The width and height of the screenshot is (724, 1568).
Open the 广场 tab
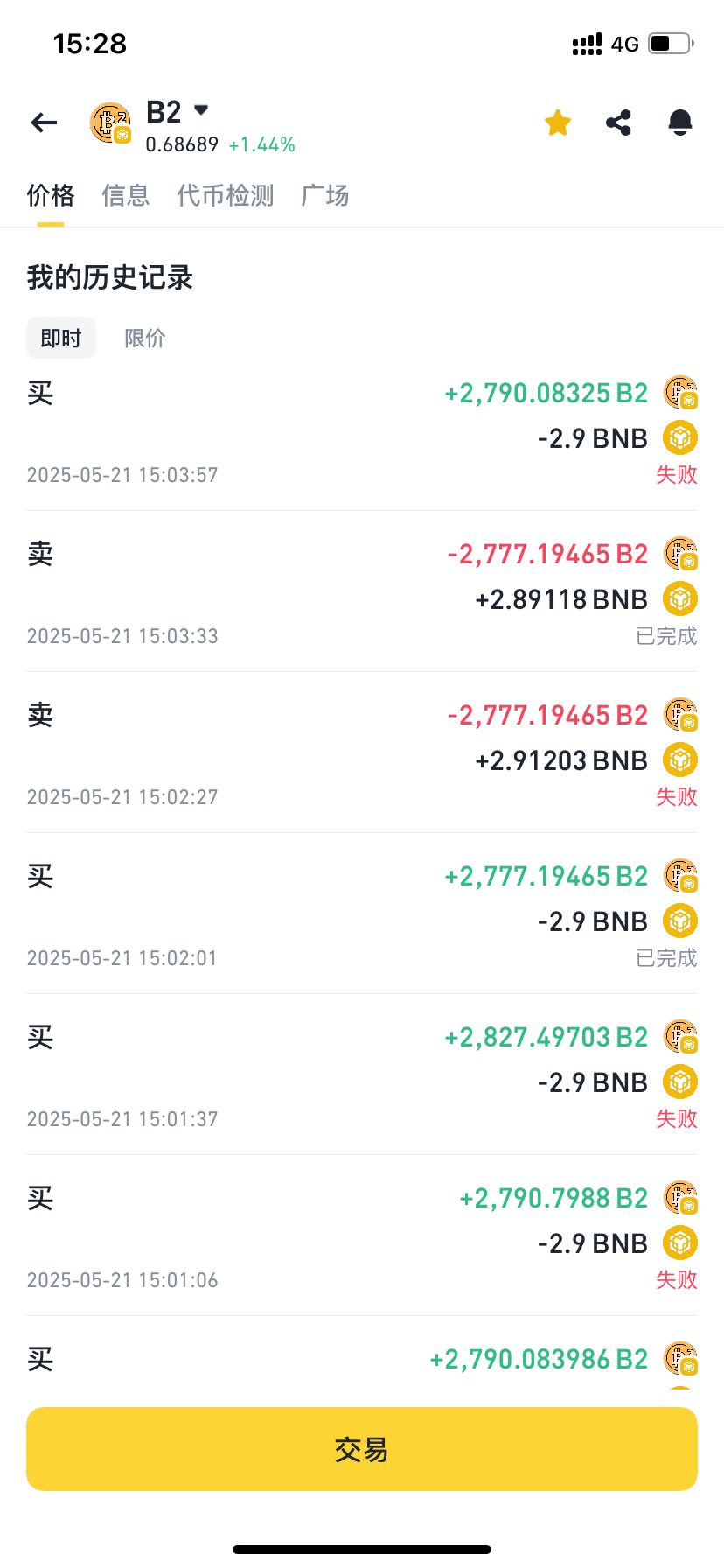point(325,195)
